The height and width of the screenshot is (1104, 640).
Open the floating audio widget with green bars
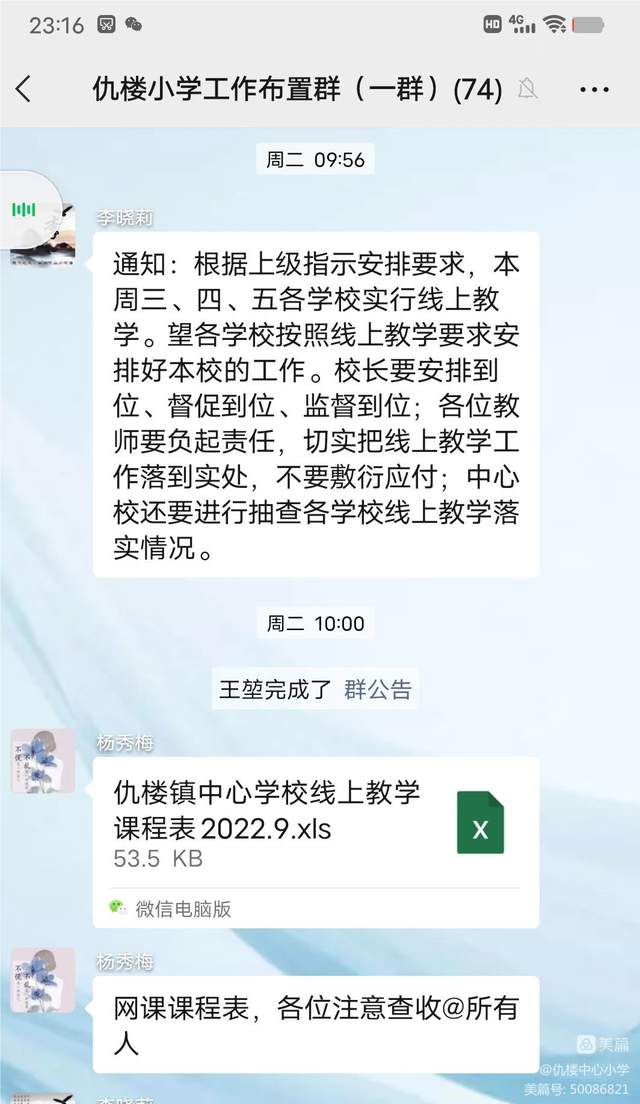[25, 209]
